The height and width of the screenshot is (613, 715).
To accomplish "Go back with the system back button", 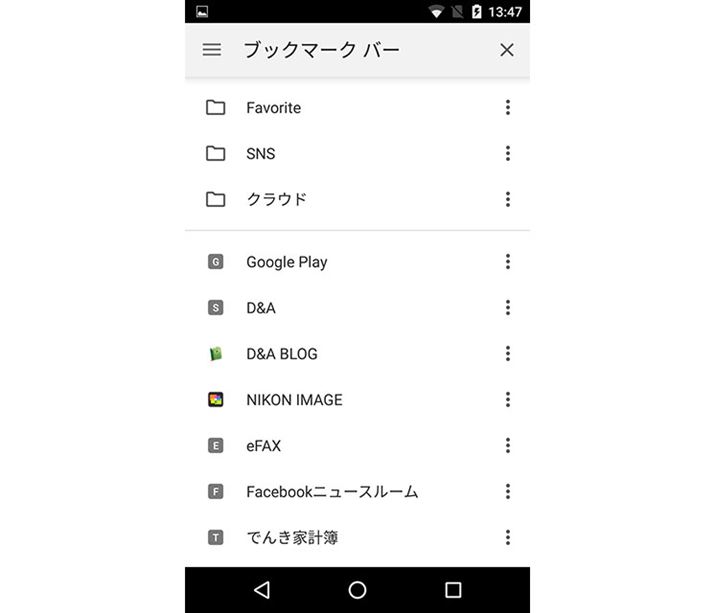I will 262,590.
